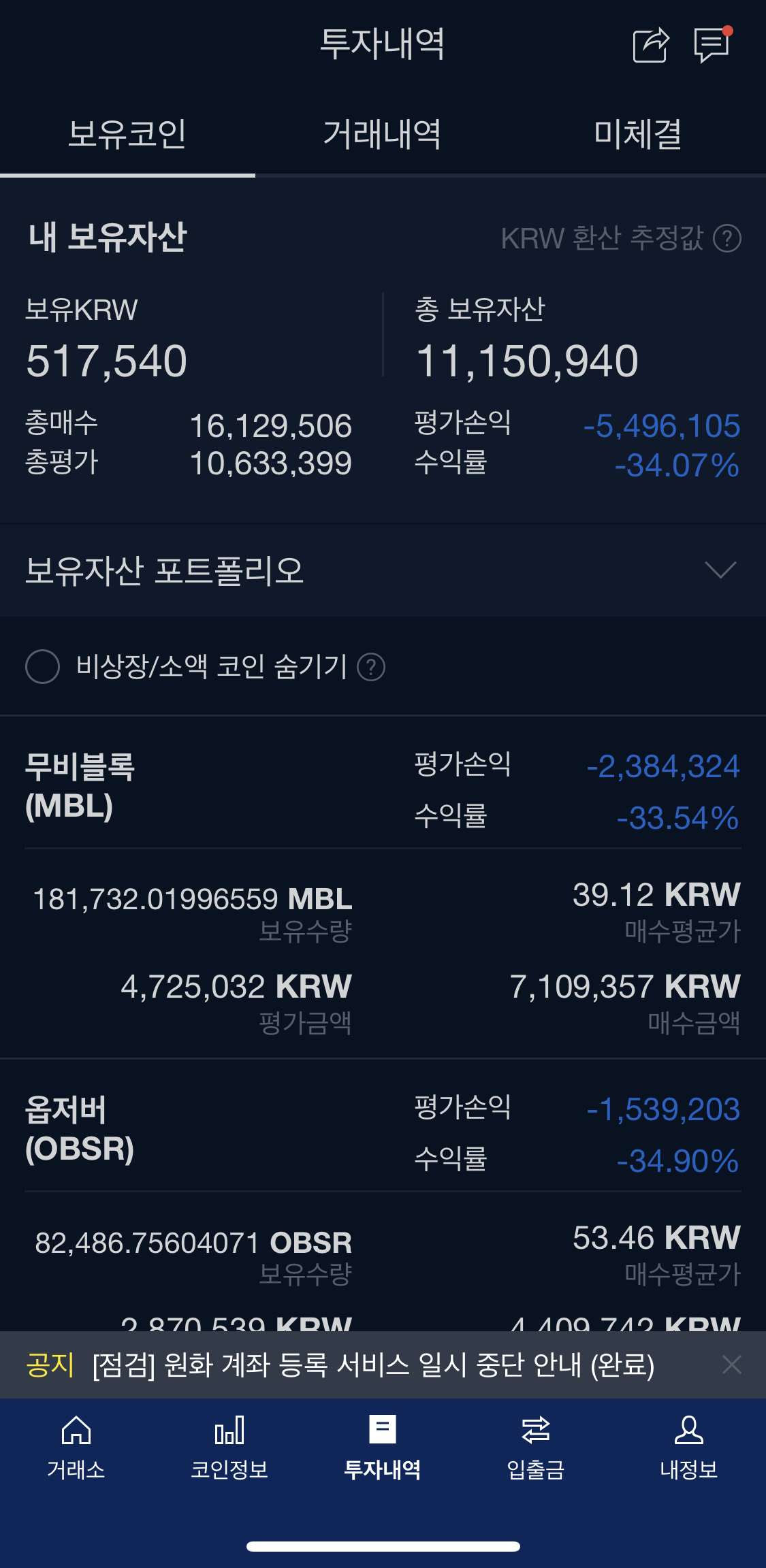Open the 내정보 tab
The width and height of the screenshot is (766, 1568).
[689, 1448]
